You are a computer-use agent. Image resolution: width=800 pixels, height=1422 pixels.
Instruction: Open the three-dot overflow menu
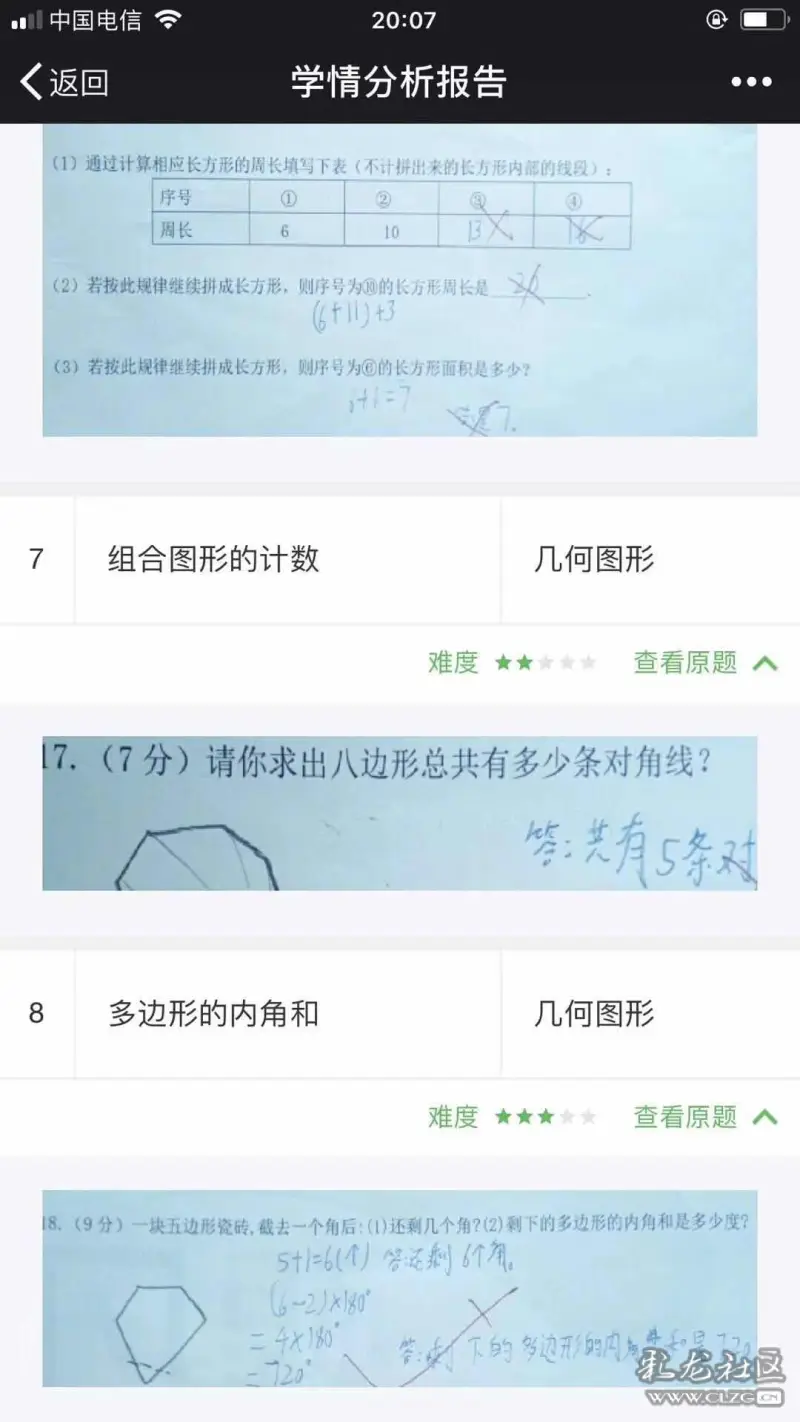point(751,82)
